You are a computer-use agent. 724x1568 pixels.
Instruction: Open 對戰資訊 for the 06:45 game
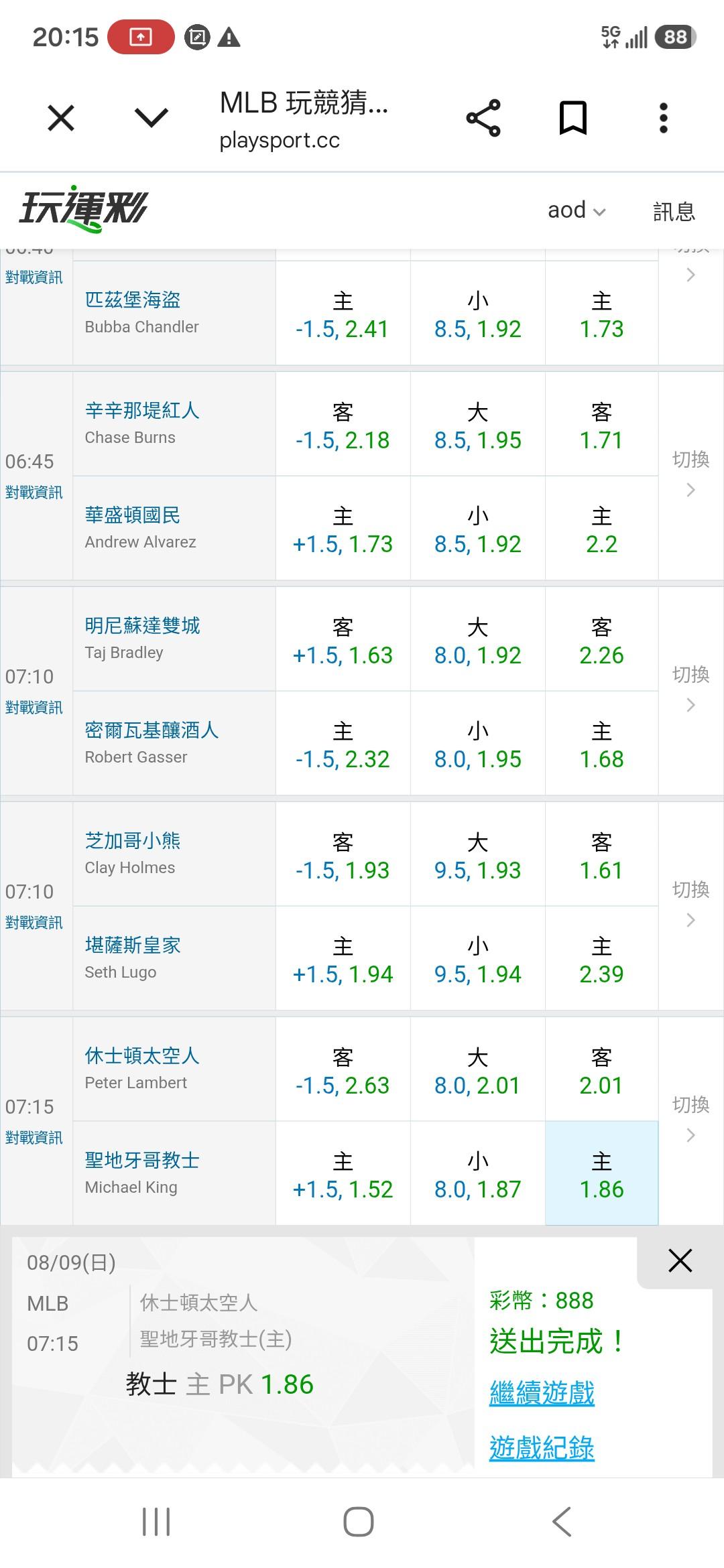(x=34, y=493)
